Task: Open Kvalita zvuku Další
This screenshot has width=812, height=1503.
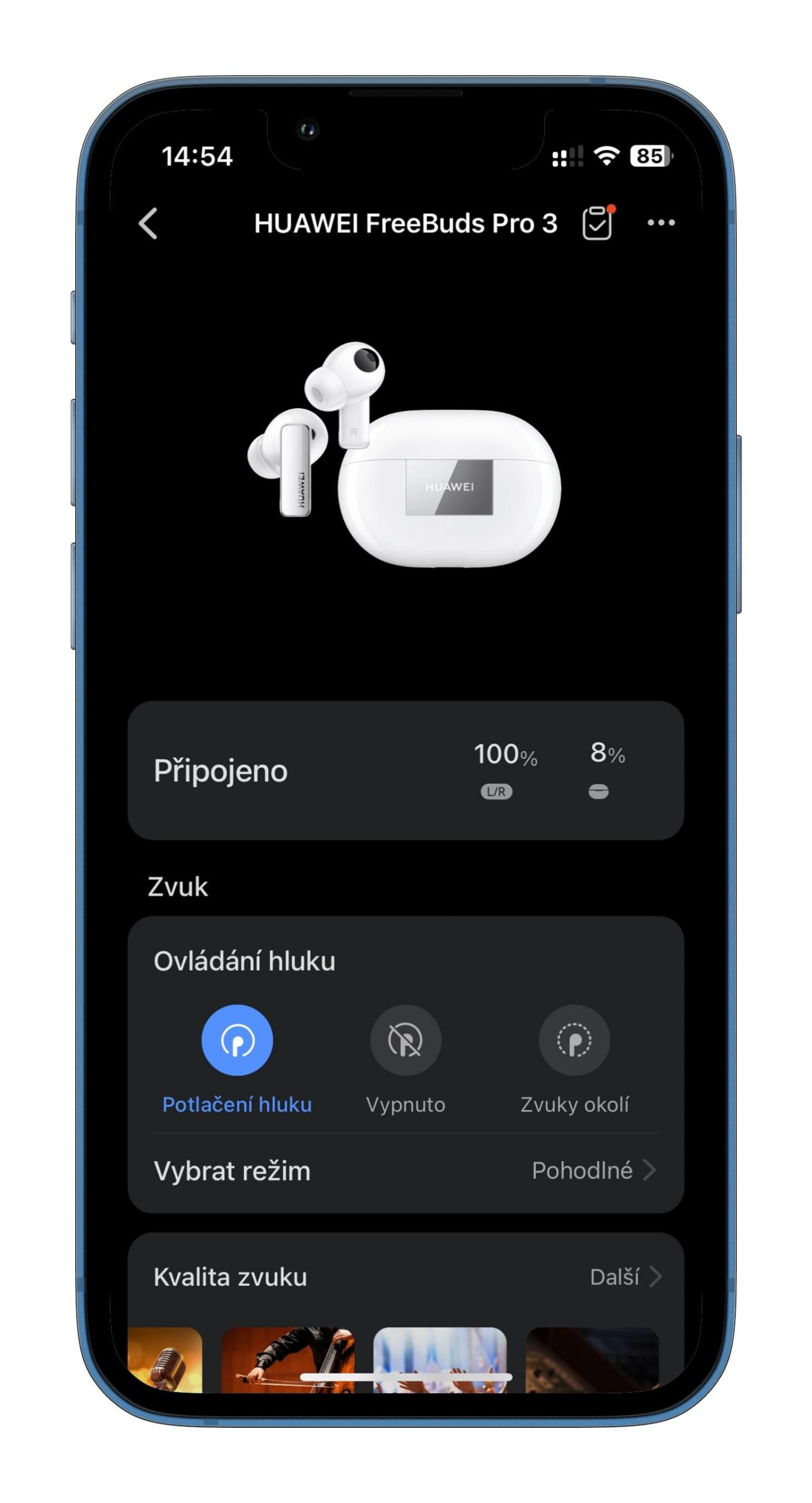Action: click(x=625, y=1277)
